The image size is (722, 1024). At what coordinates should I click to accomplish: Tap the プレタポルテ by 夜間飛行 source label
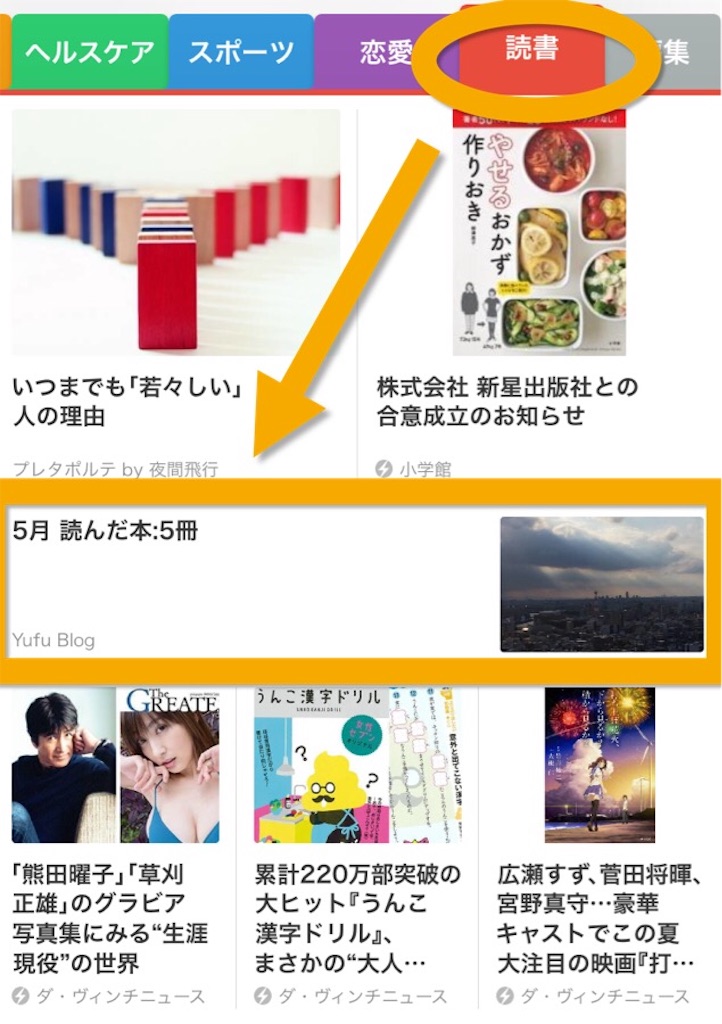pyautogui.click(x=120, y=463)
